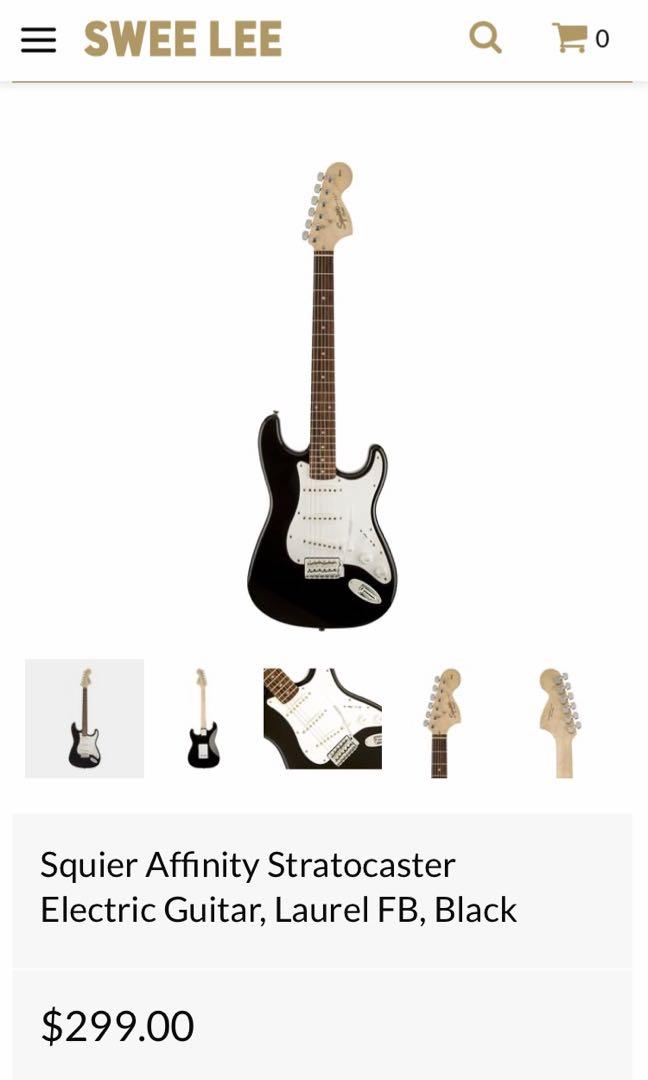Tap the Swee Lee logo to go home
This screenshot has width=648, height=1080.
[183, 39]
